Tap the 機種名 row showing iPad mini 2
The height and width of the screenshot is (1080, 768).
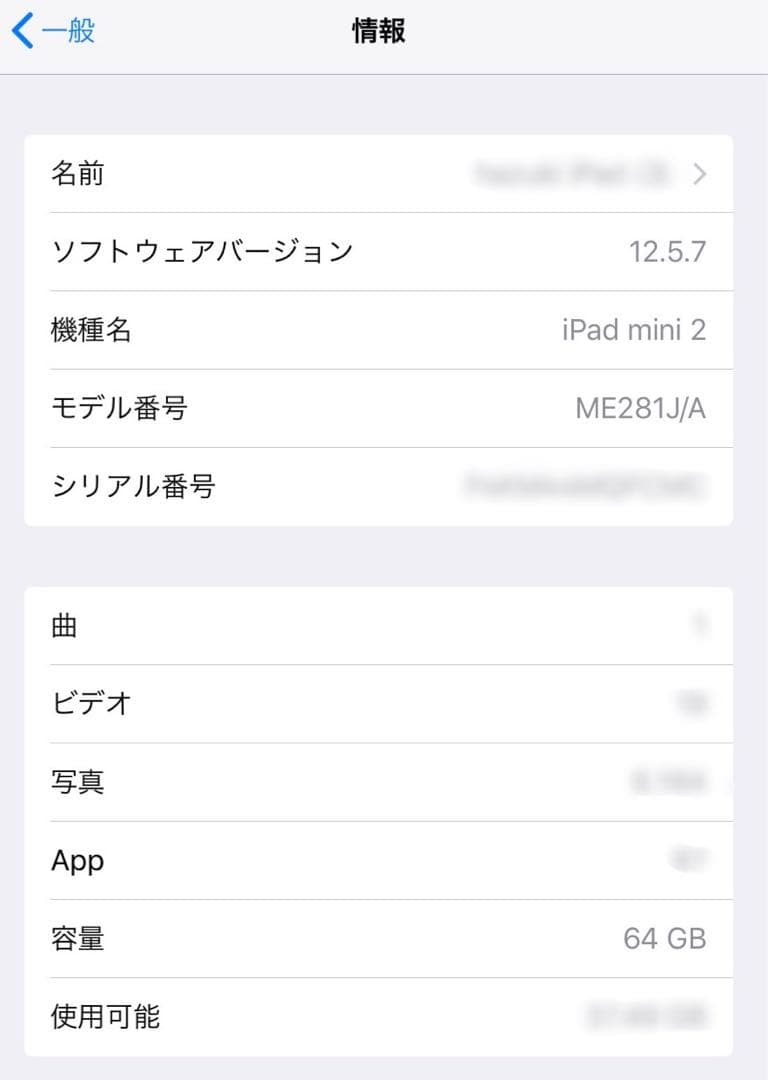(x=380, y=331)
